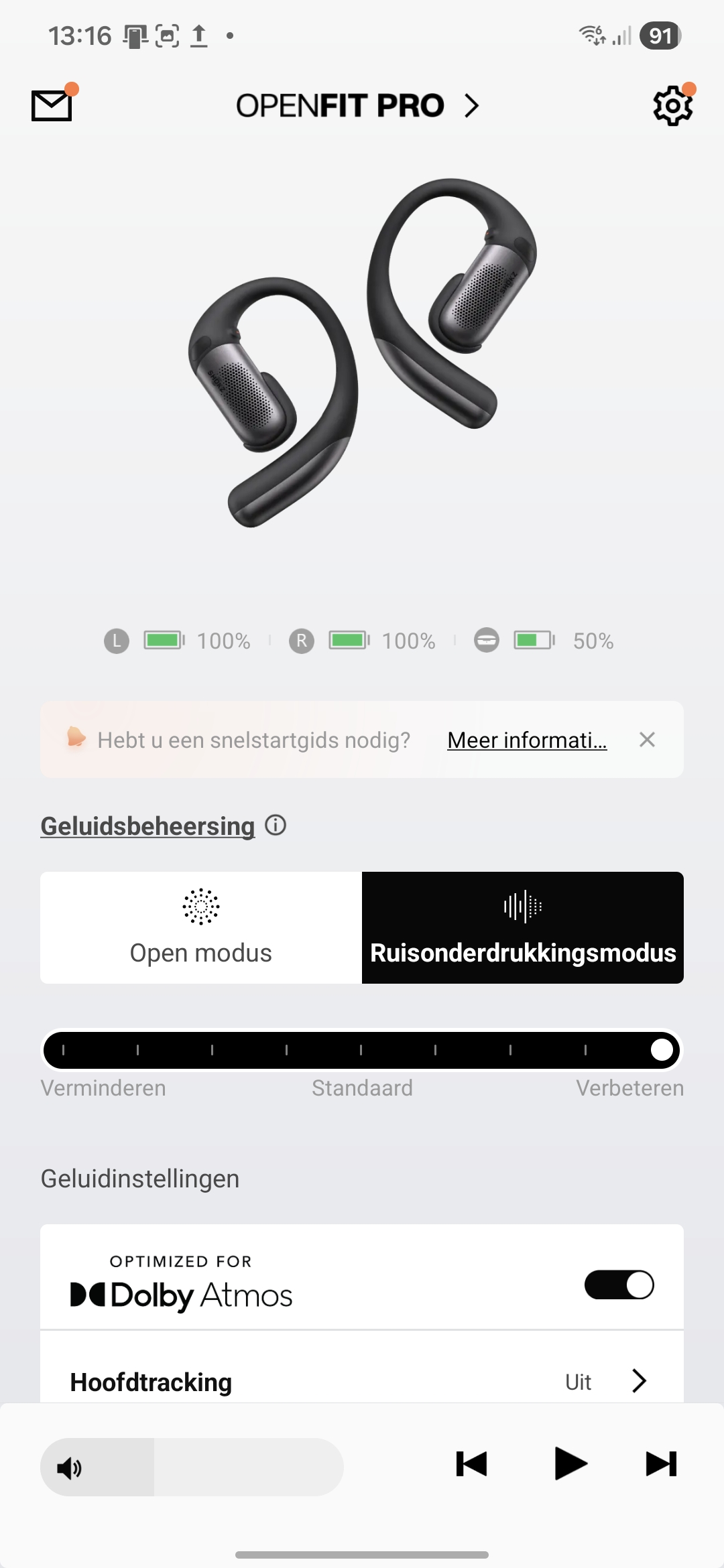Skip to the previous track
The image size is (724, 1568).
pos(471,1464)
